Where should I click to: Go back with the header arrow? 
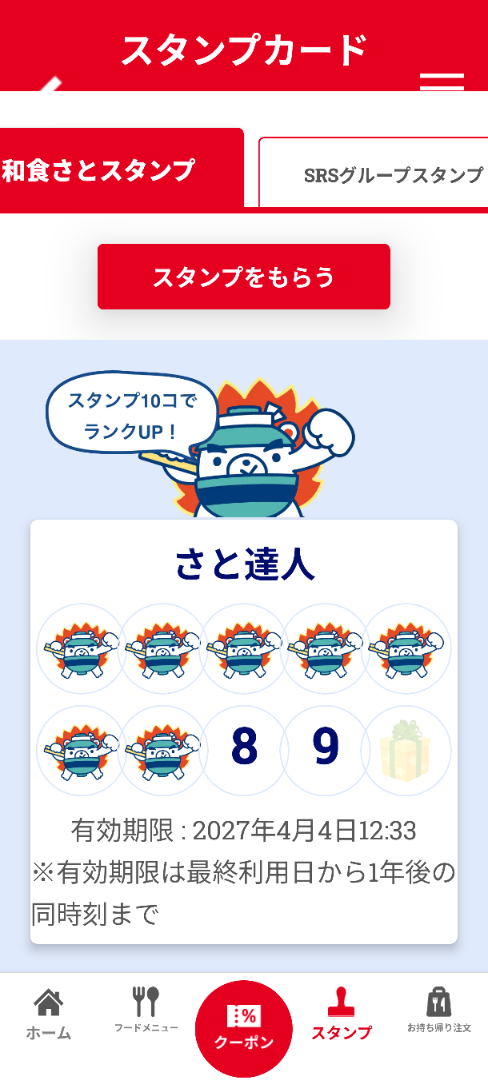point(50,84)
